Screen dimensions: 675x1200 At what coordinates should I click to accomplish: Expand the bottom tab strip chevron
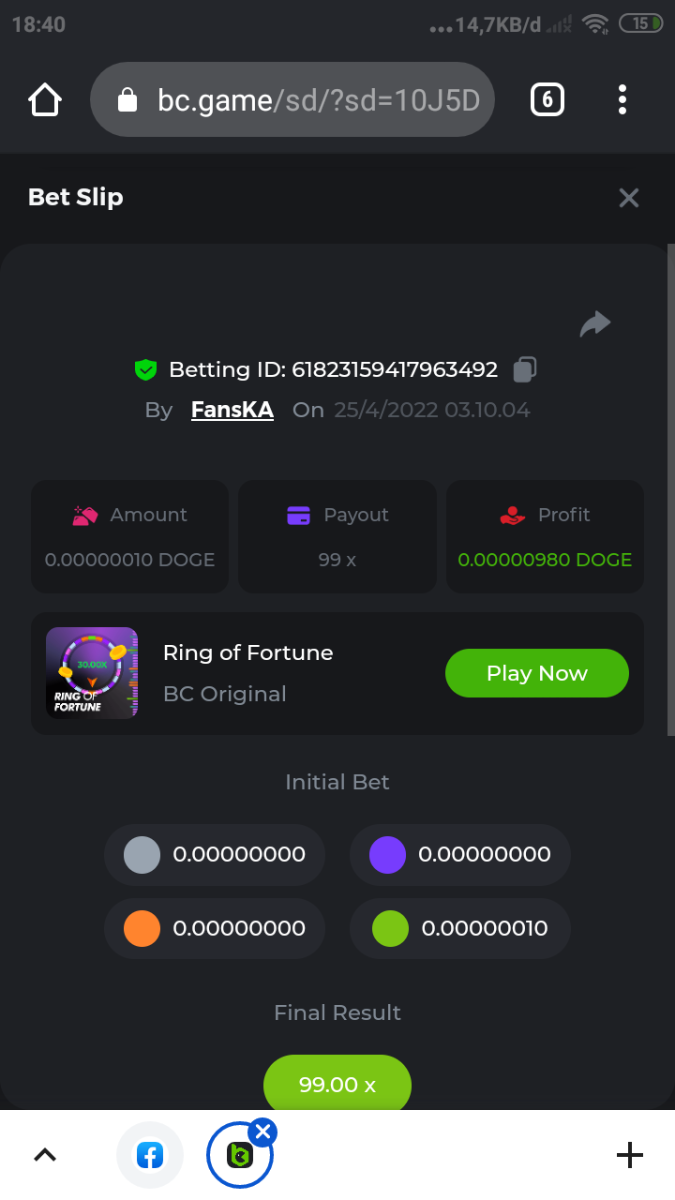45,1156
